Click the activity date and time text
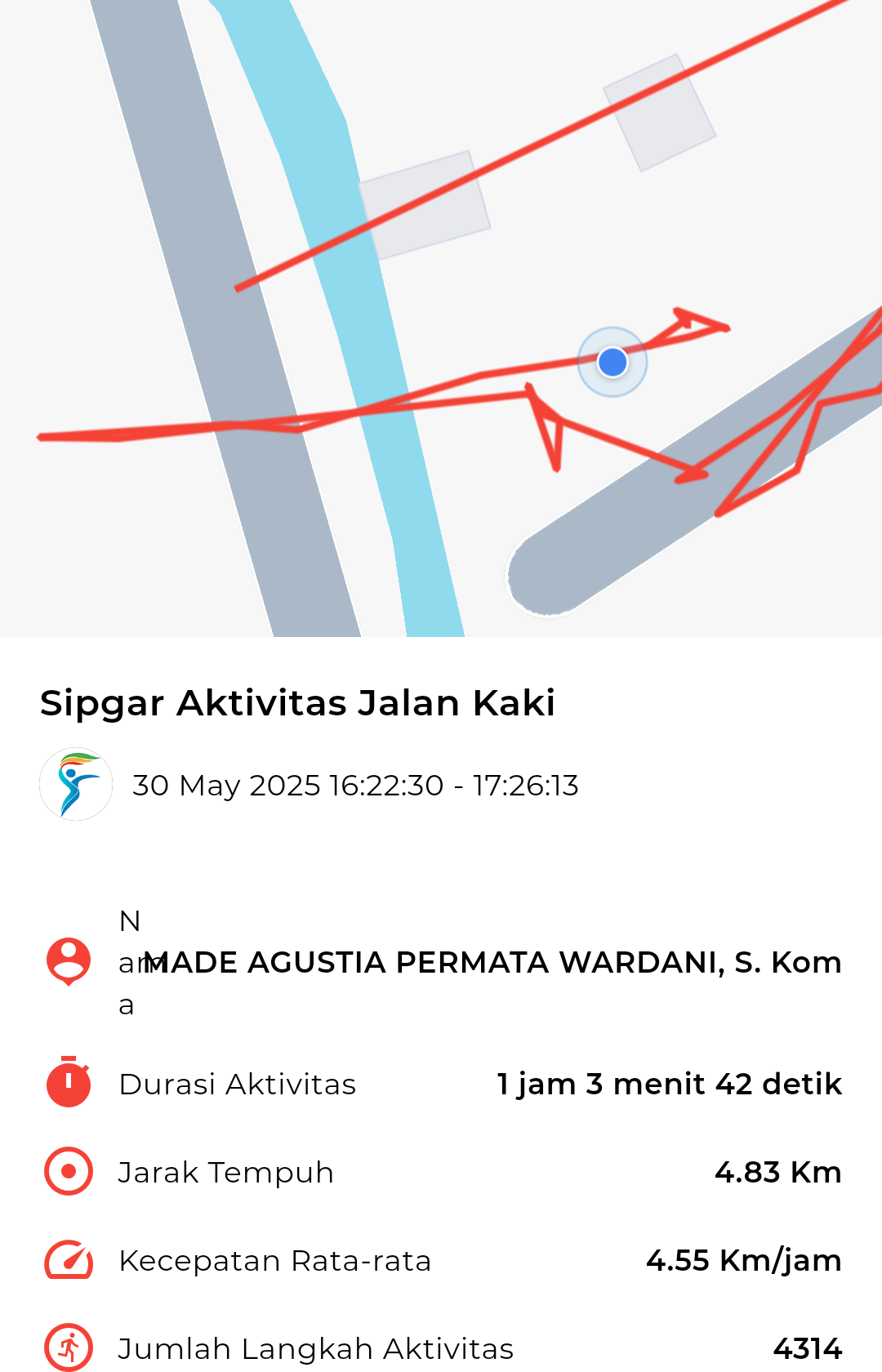Screen dimensions: 882x1372 point(355,785)
